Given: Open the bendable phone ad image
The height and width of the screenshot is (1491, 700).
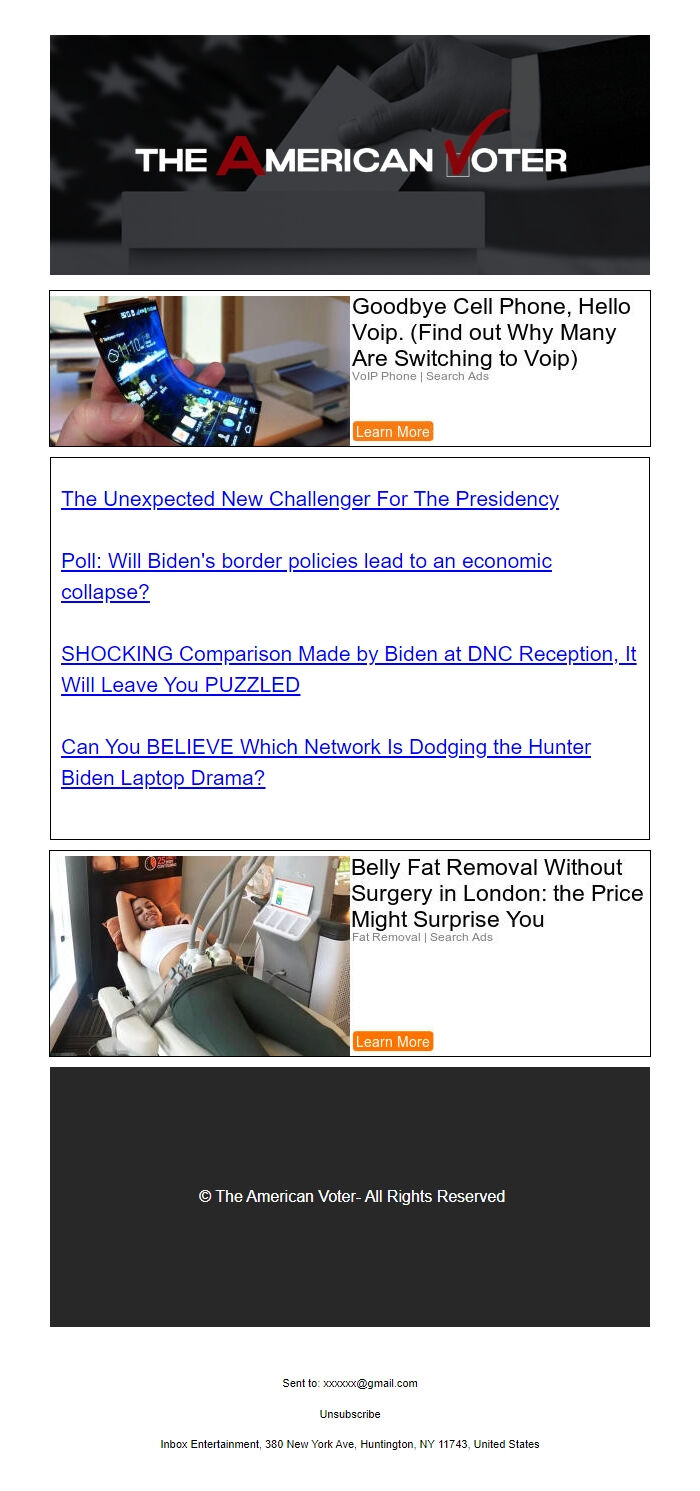Looking at the screenshot, I should pos(200,371).
